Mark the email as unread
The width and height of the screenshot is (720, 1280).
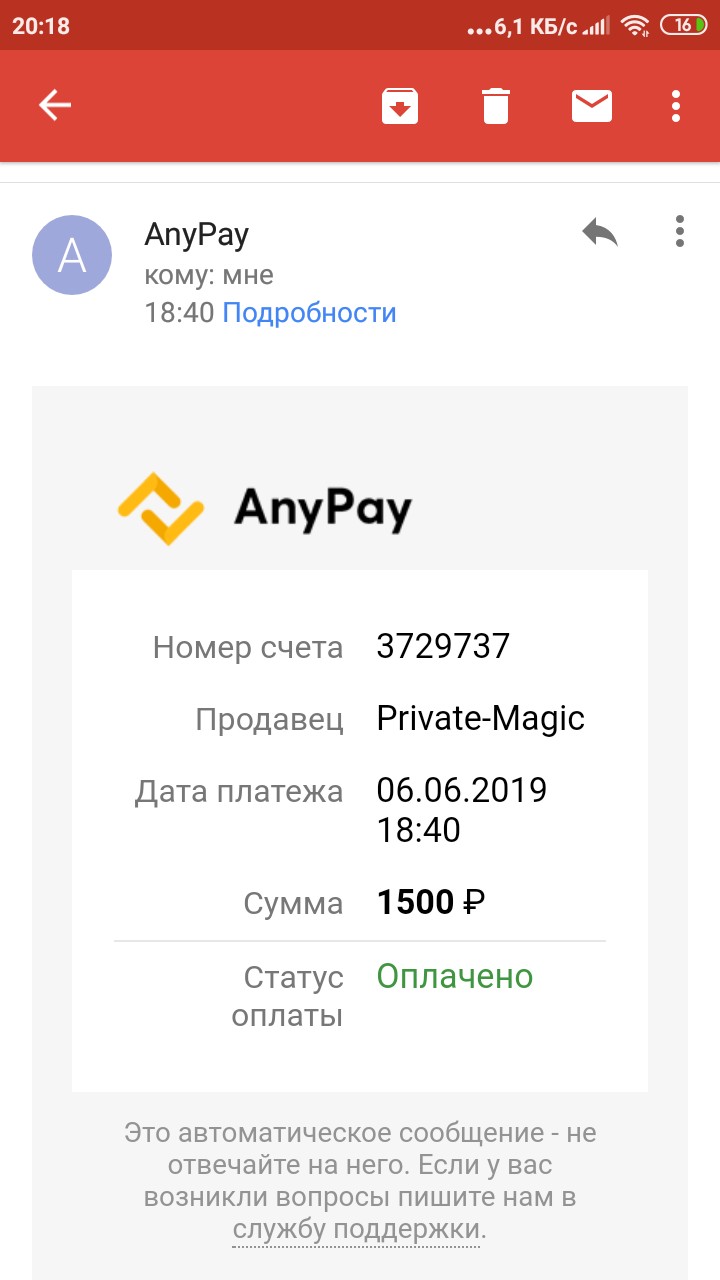pos(592,105)
